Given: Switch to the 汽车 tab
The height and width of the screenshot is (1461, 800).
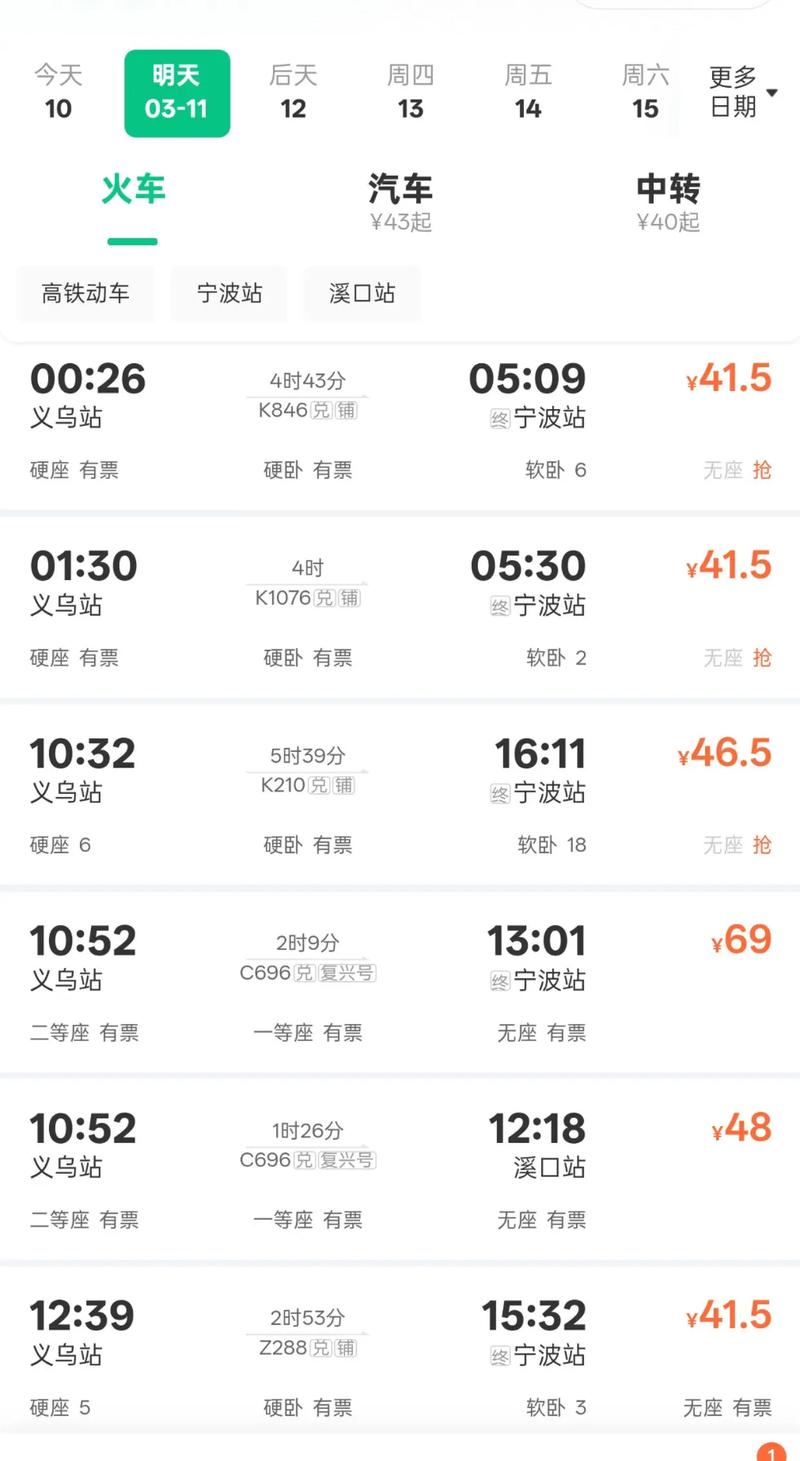Looking at the screenshot, I should 400,201.
